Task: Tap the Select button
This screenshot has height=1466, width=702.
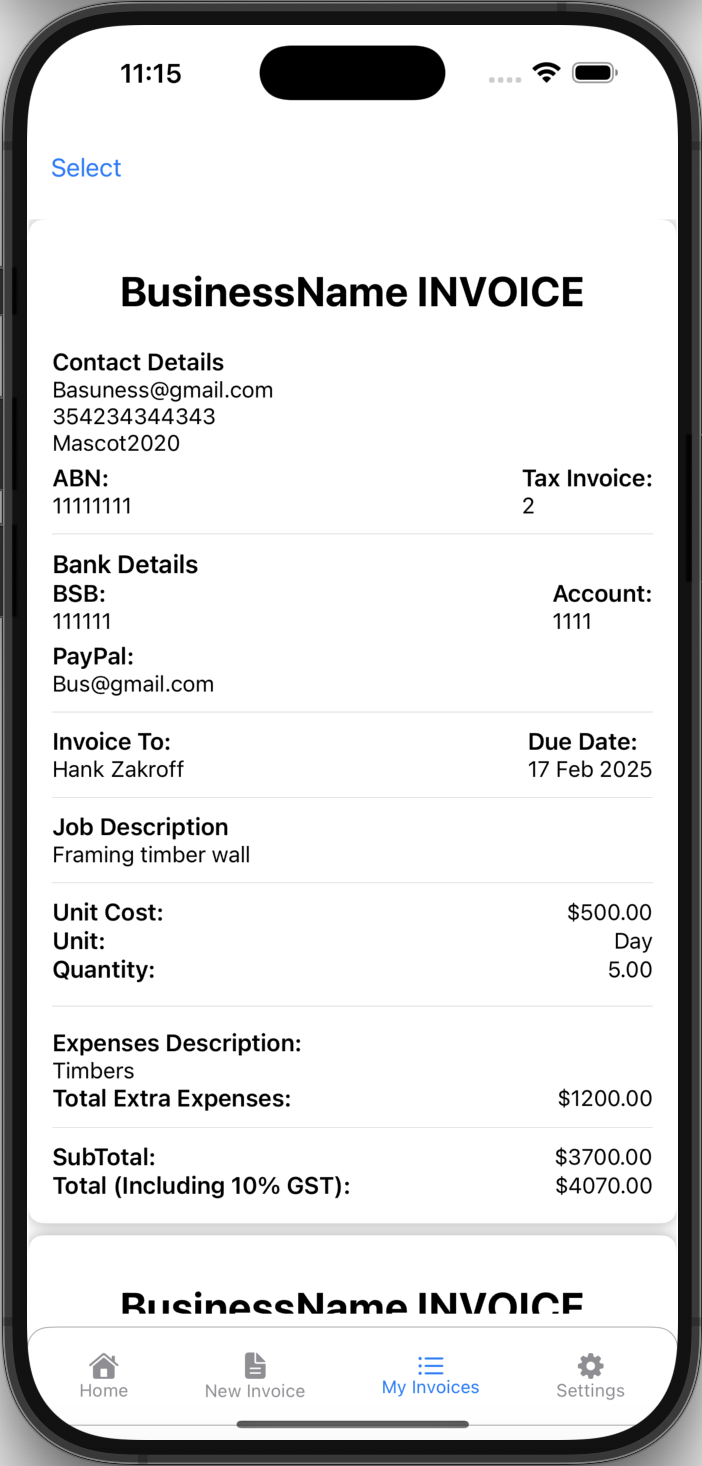Action: pyautogui.click(x=86, y=168)
